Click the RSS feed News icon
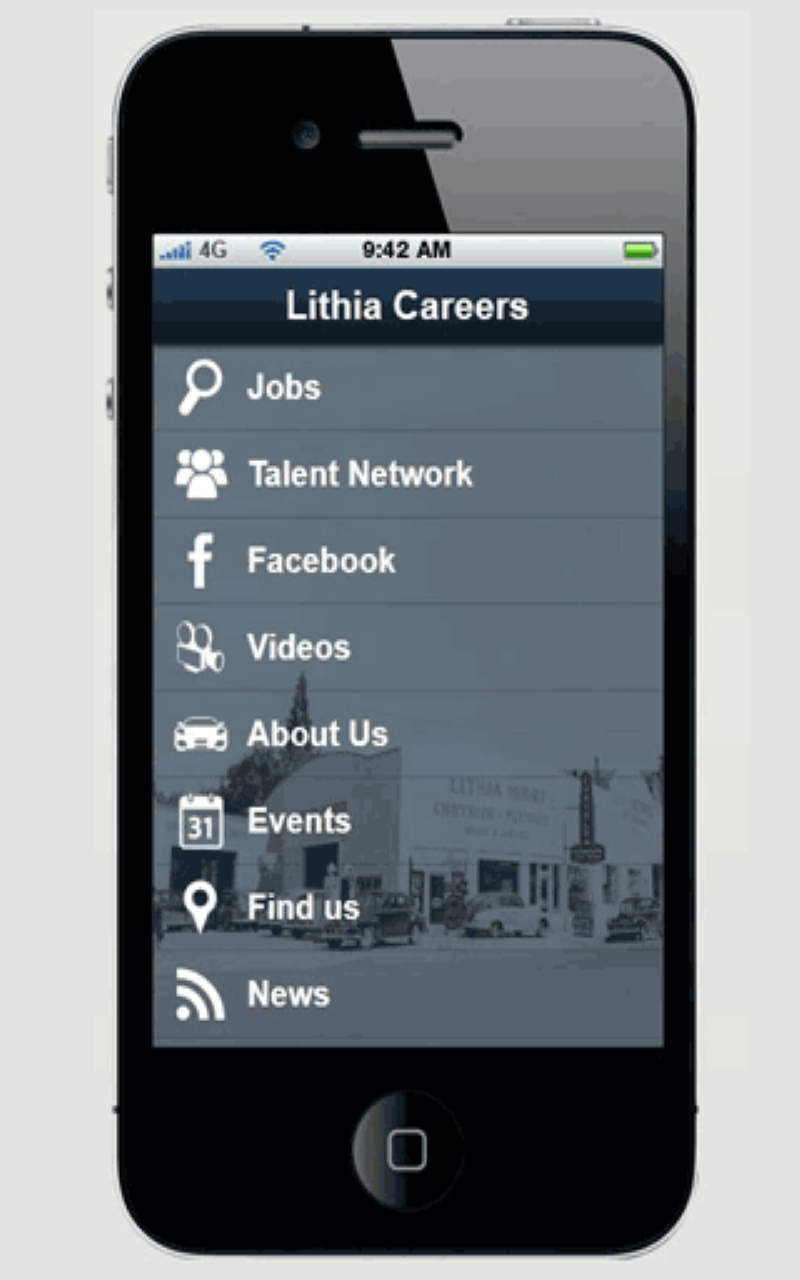Image resolution: width=800 pixels, height=1280 pixels. [x=200, y=993]
